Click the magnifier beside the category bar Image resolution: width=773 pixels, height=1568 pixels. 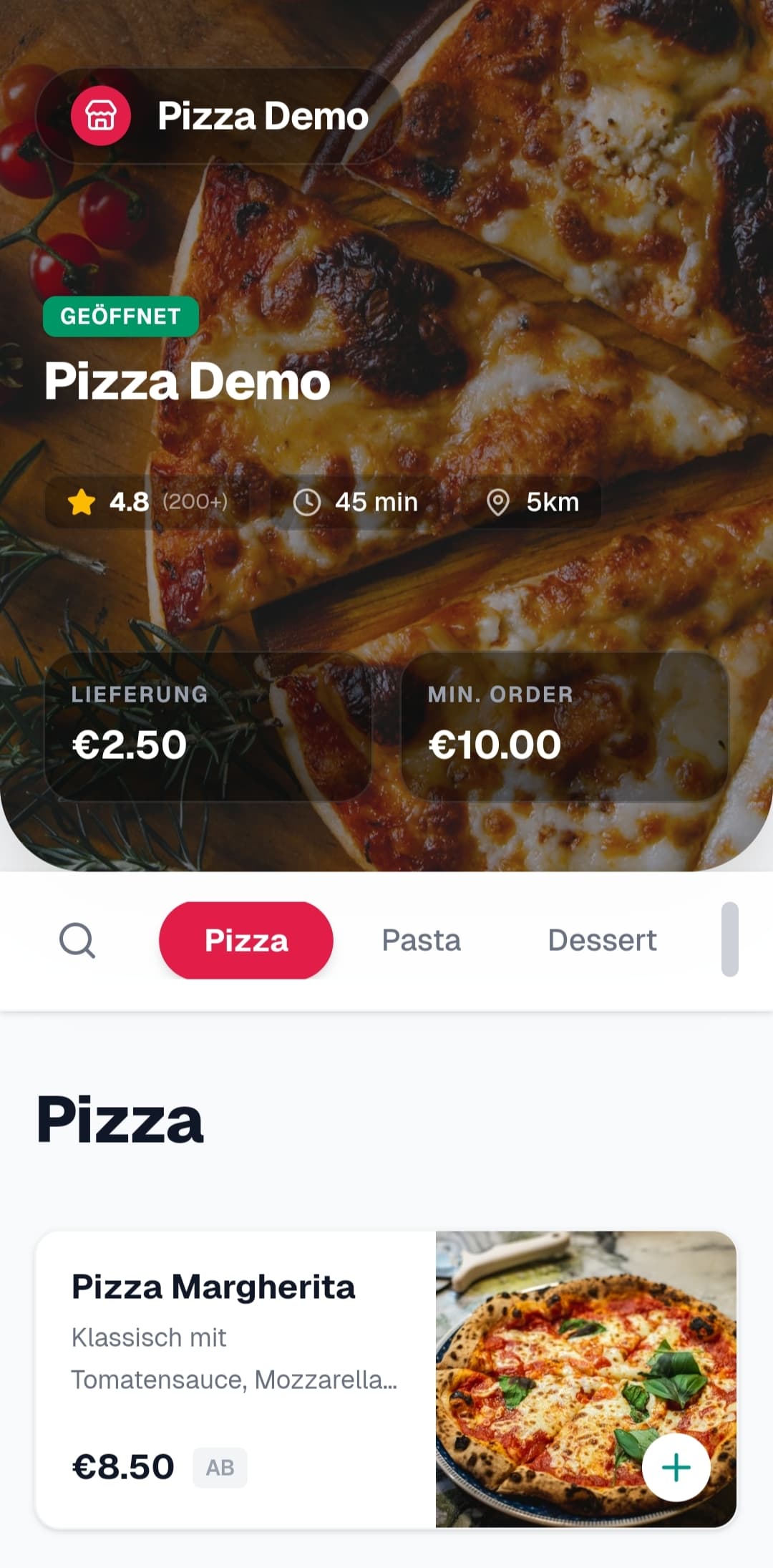click(x=79, y=941)
